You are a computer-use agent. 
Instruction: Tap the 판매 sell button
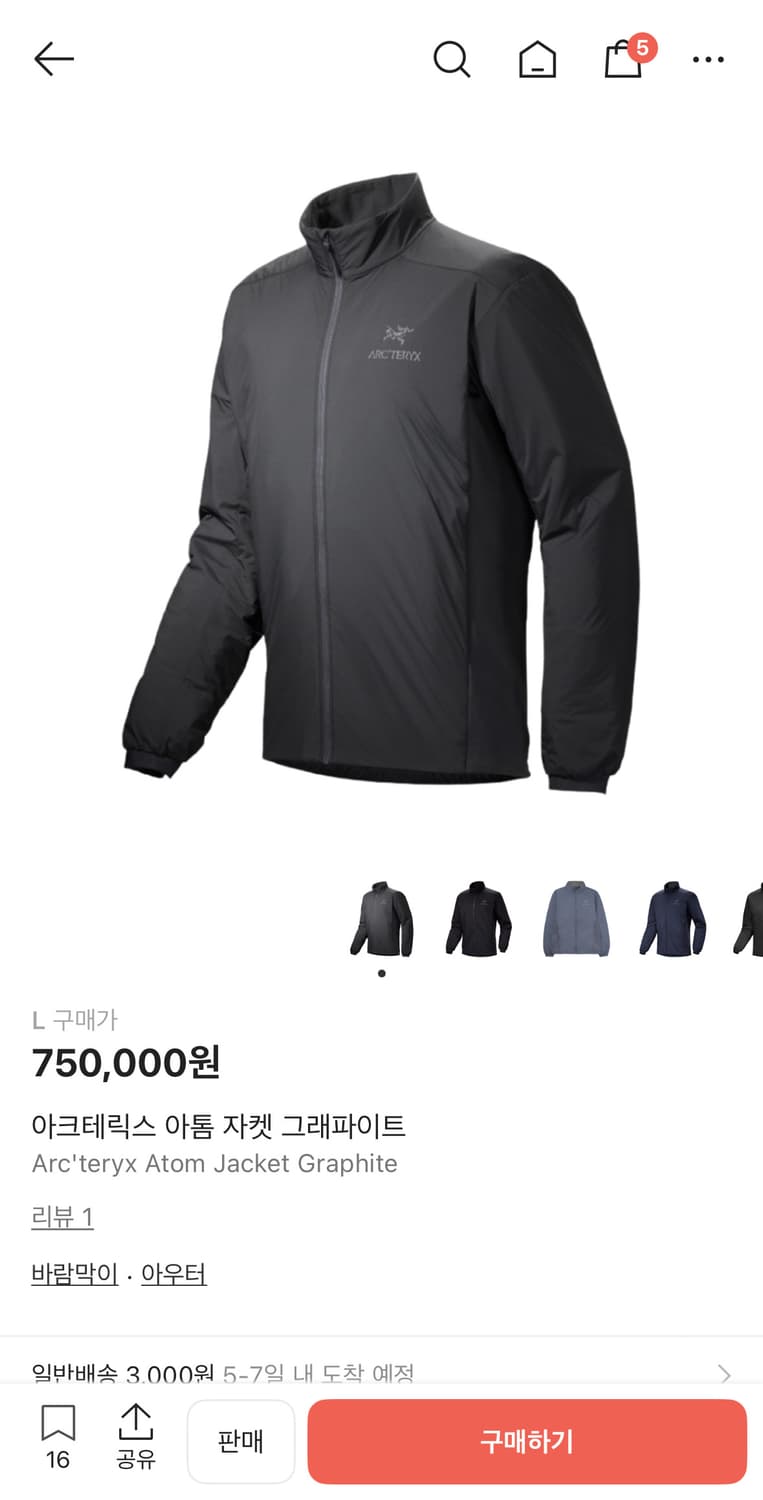click(x=241, y=1440)
